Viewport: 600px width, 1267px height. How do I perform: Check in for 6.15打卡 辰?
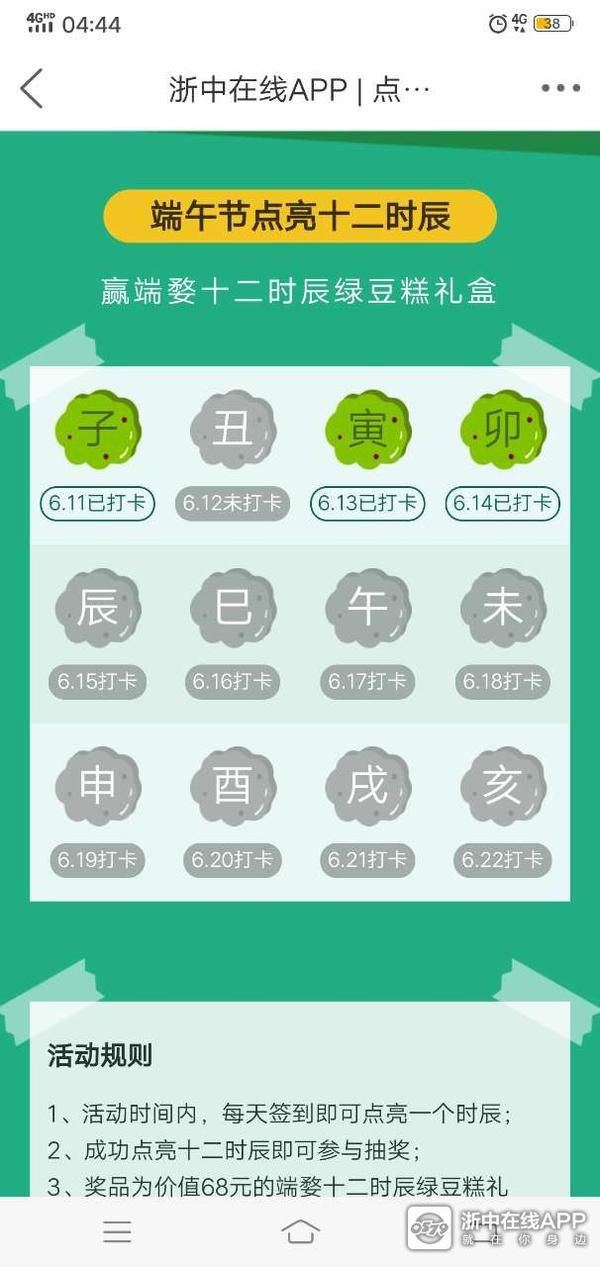click(x=97, y=682)
